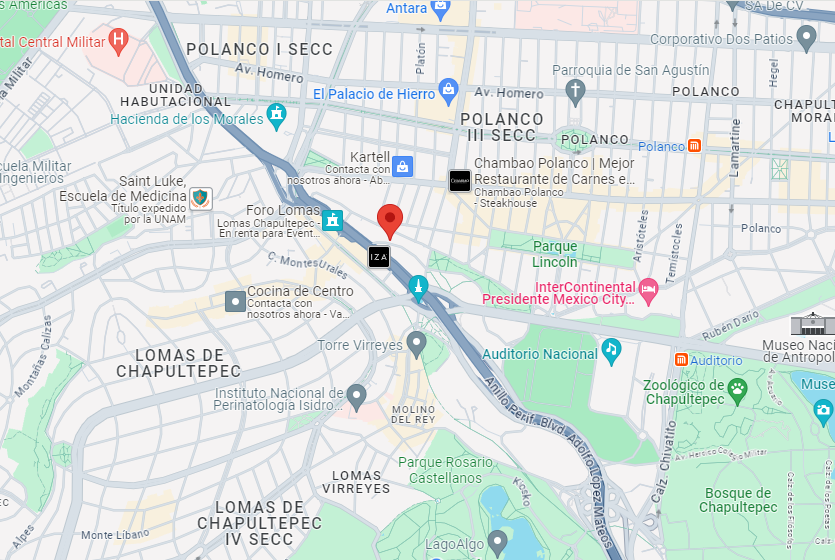Open Hospital Central Militar marker
This screenshot has height=560, width=835.
(119, 41)
